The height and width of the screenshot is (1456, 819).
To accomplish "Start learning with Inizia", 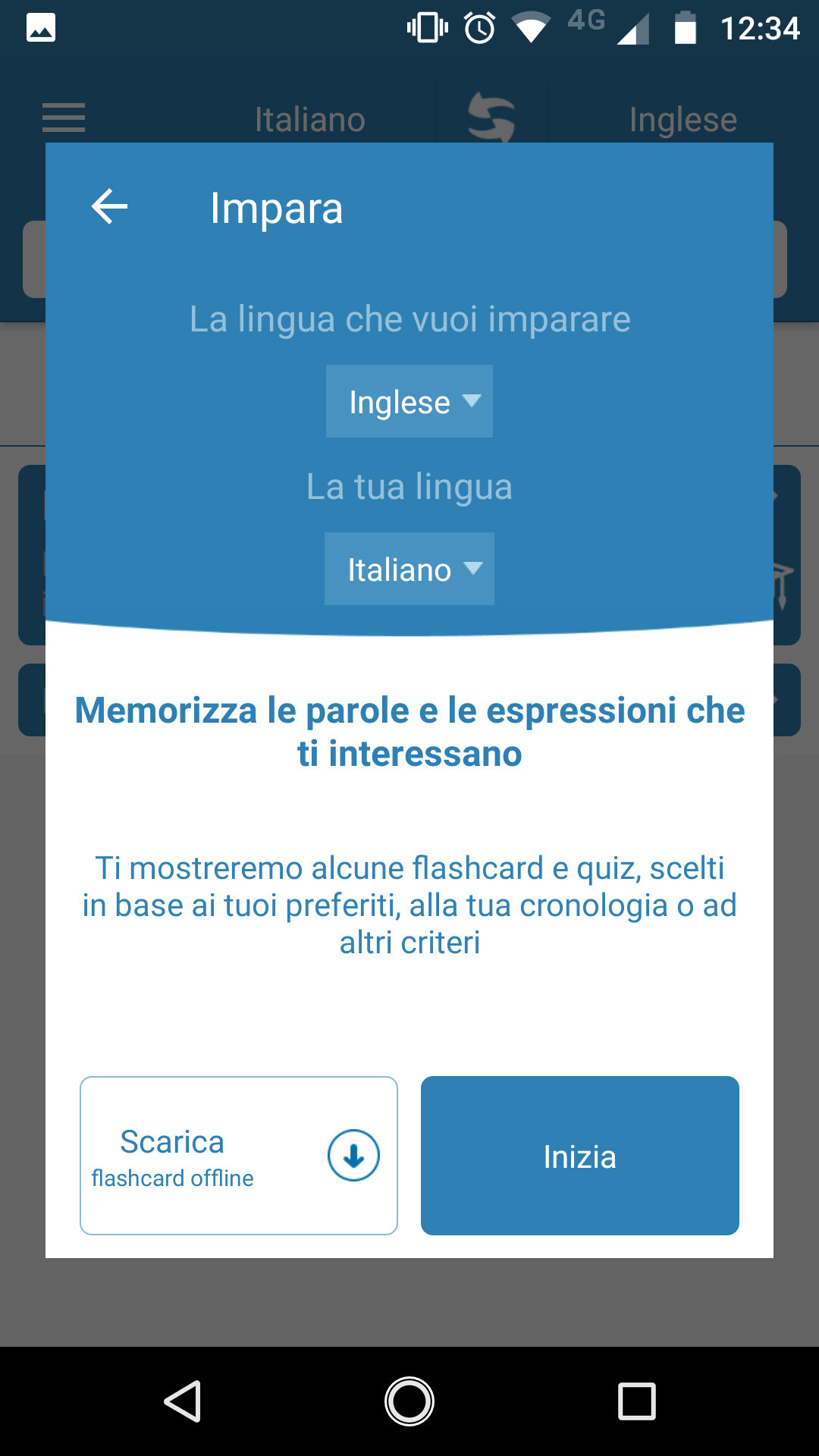I will click(580, 1155).
